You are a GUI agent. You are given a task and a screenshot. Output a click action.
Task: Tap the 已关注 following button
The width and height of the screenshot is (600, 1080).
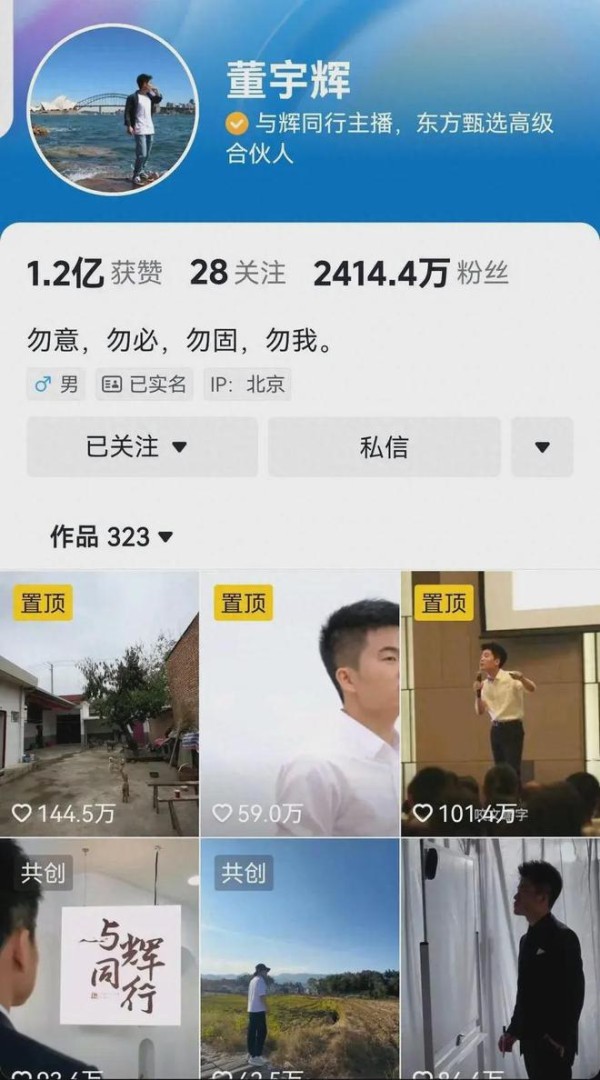coord(143,447)
